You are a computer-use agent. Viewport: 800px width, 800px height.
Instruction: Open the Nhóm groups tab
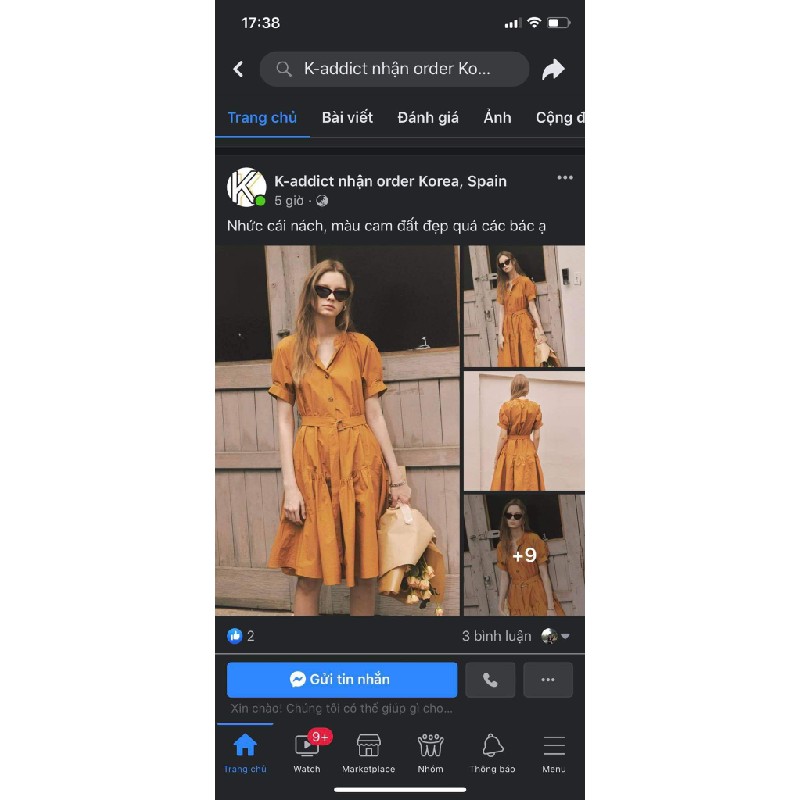pyautogui.click(x=431, y=752)
